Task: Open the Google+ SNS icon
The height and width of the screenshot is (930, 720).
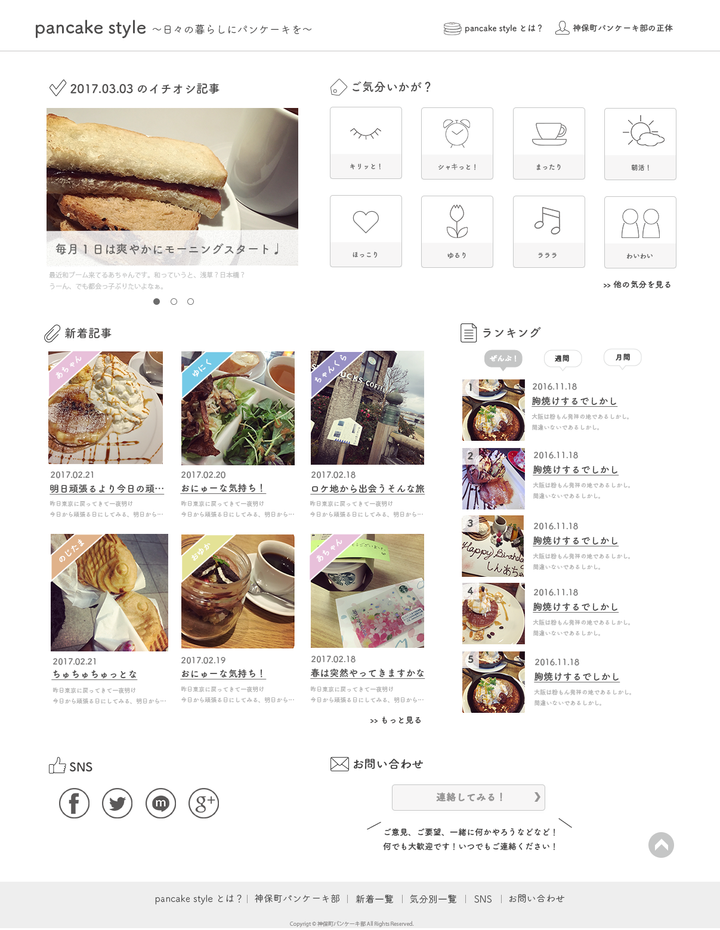Action: (203, 803)
